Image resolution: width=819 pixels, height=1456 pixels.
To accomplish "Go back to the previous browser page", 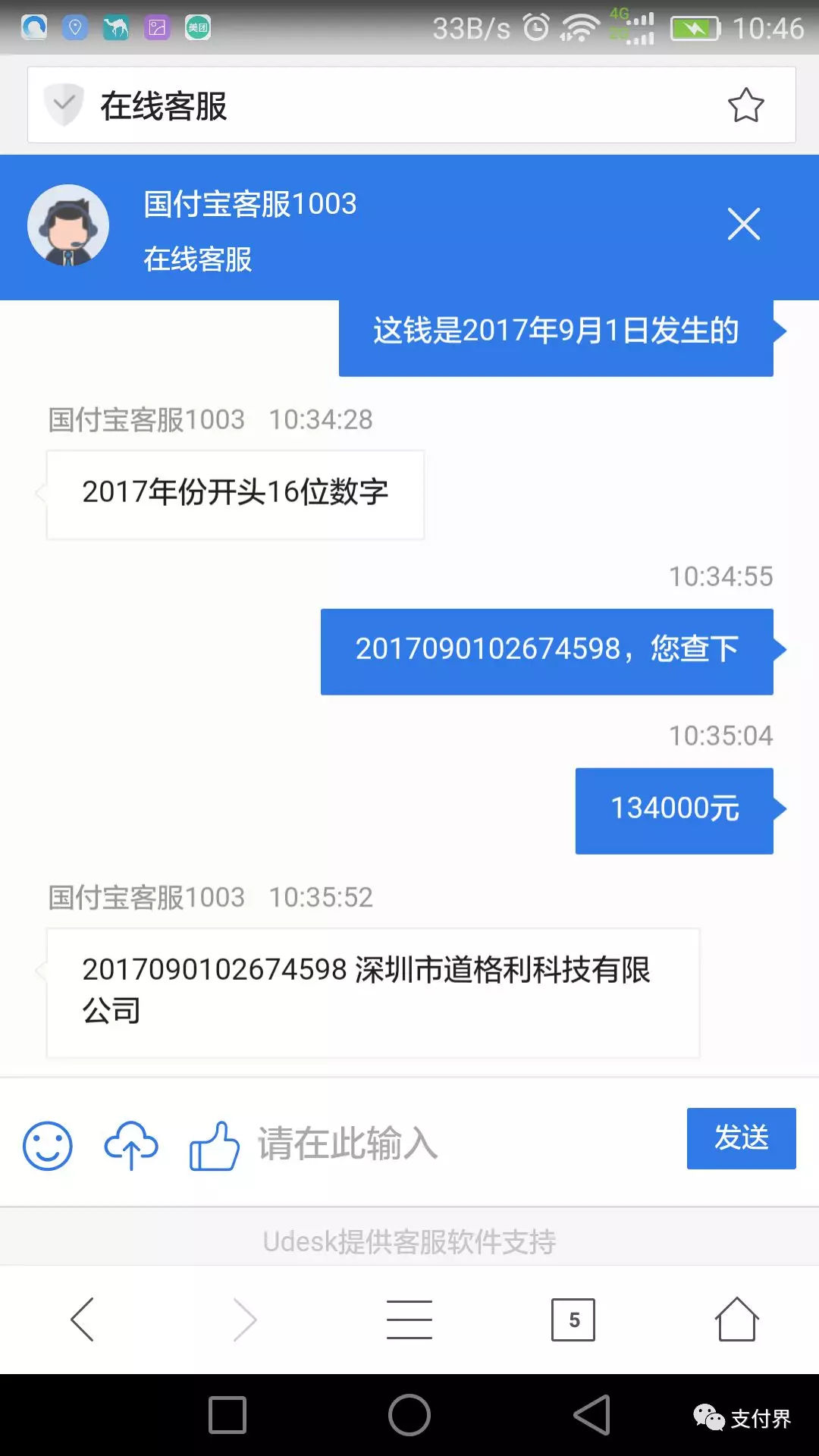I will (83, 1319).
